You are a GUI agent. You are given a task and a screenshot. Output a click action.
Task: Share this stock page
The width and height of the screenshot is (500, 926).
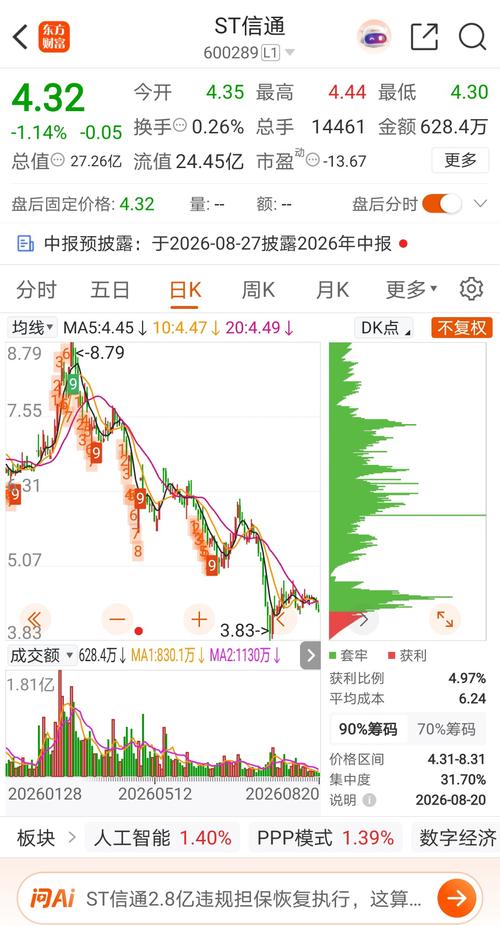coord(424,37)
